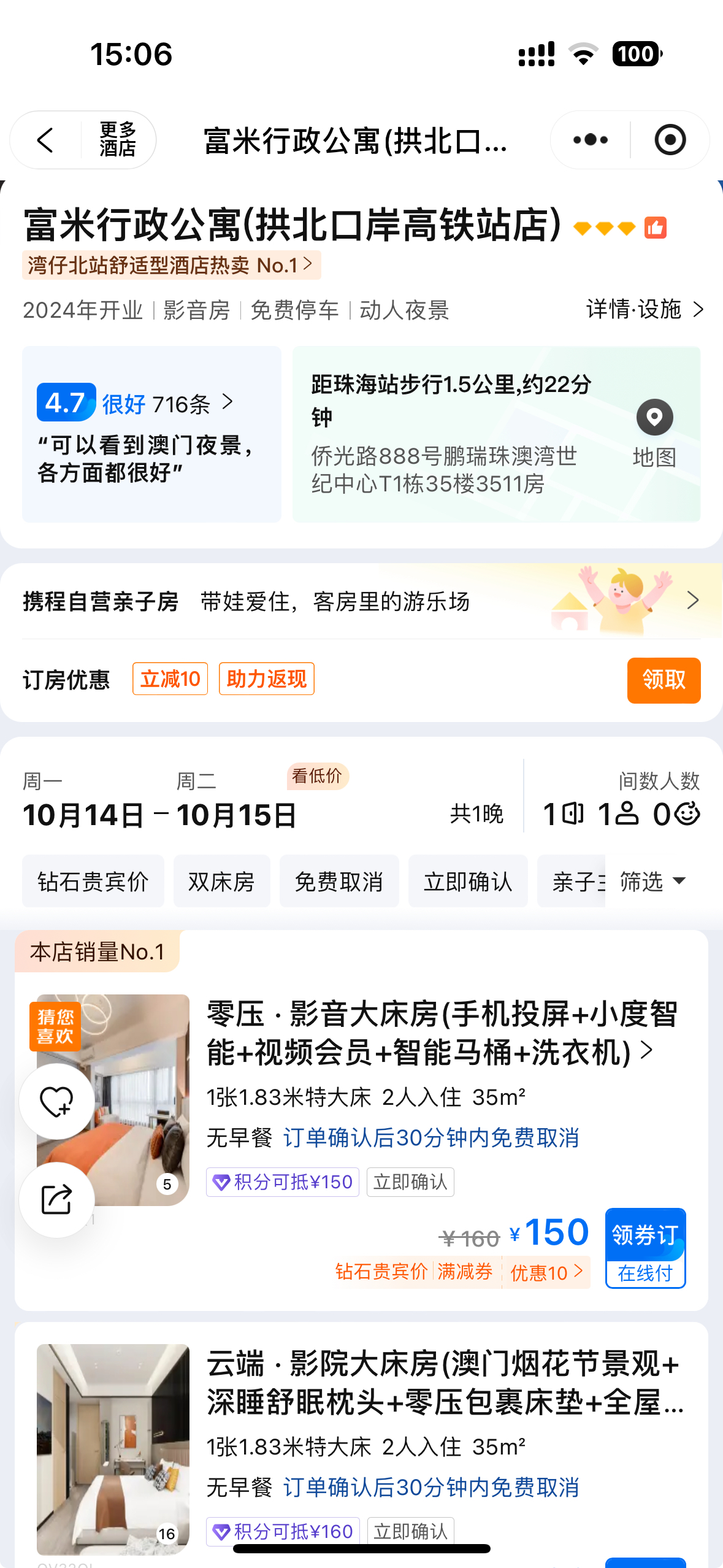Close the mini program via circle icon
Image resolution: width=723 pixels, height=1568 pixels.
click(670, 140)
